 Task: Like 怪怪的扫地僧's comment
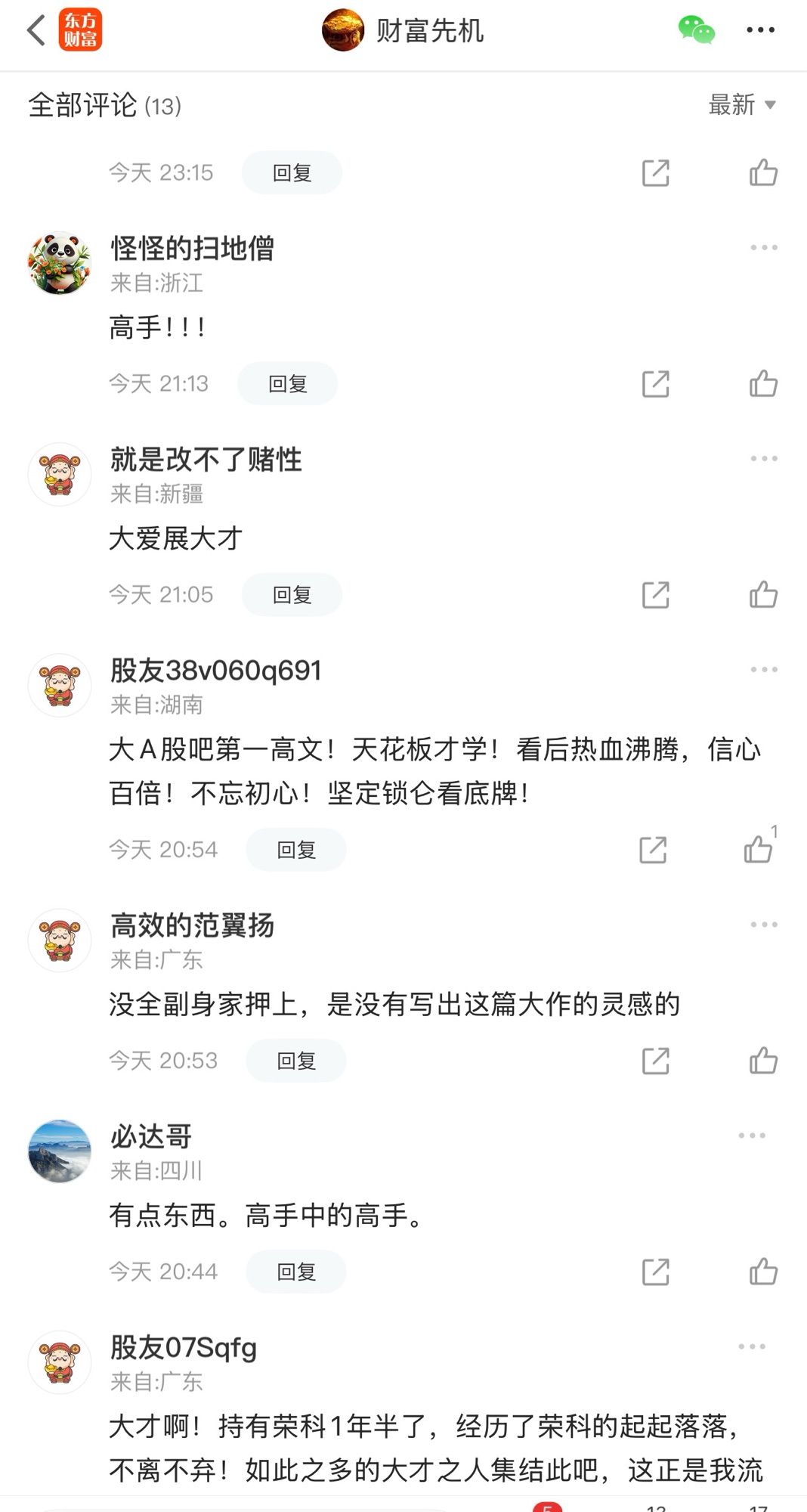click(763, 384)
